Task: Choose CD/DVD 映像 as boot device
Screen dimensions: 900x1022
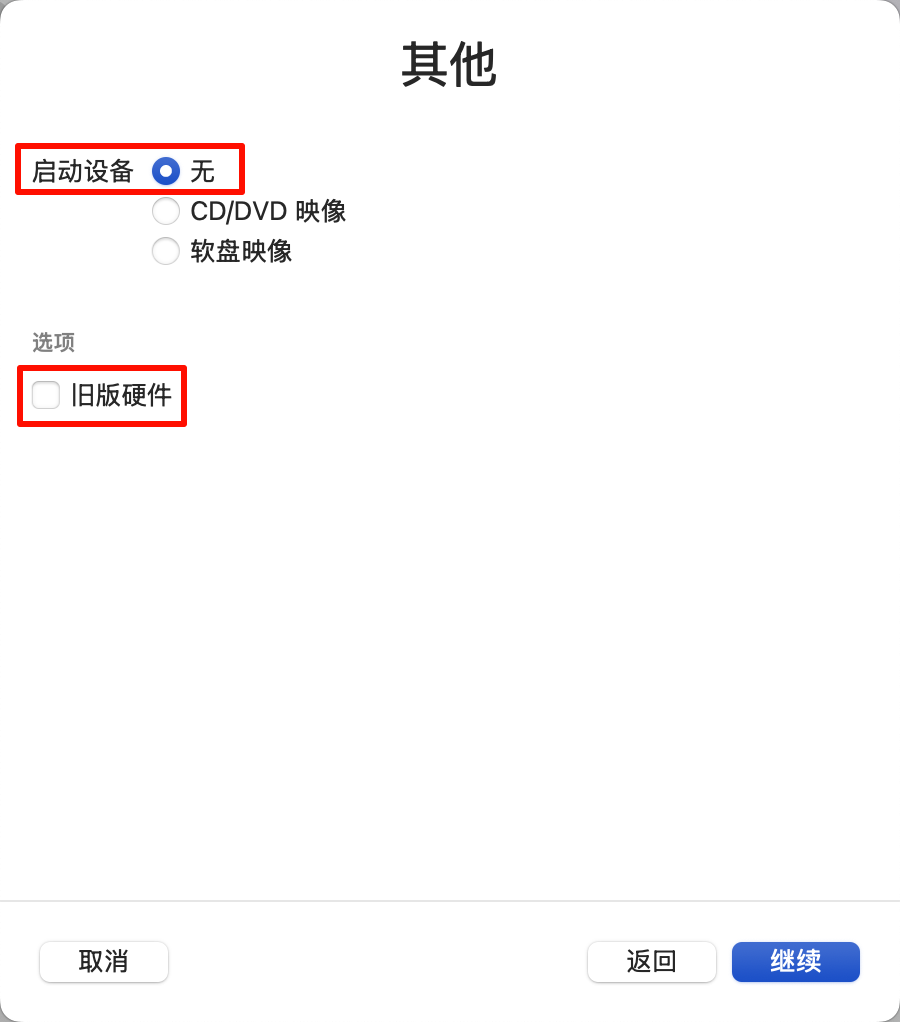Action: pos(166,211)
